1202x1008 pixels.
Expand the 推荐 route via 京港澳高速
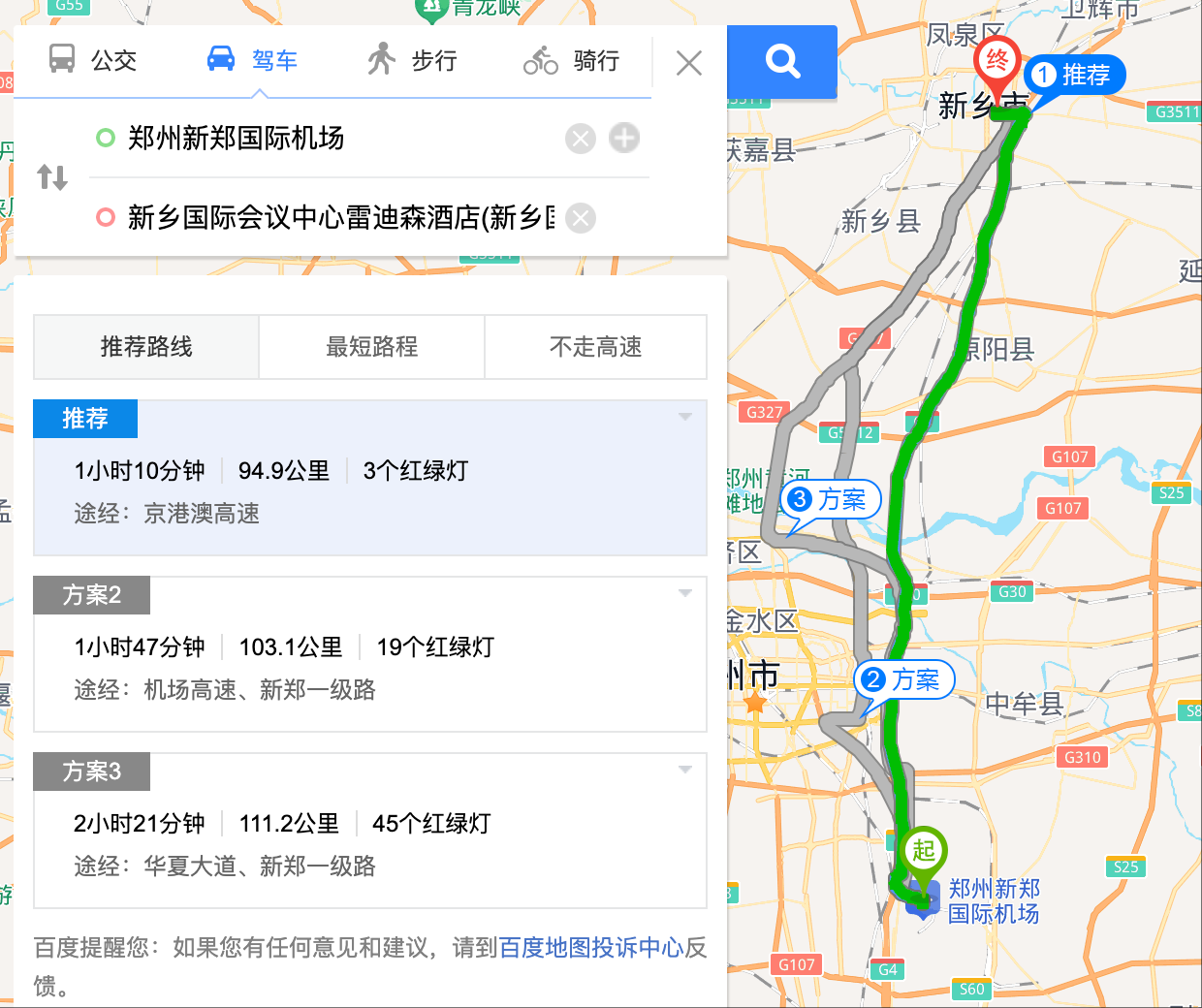[685, 417]
